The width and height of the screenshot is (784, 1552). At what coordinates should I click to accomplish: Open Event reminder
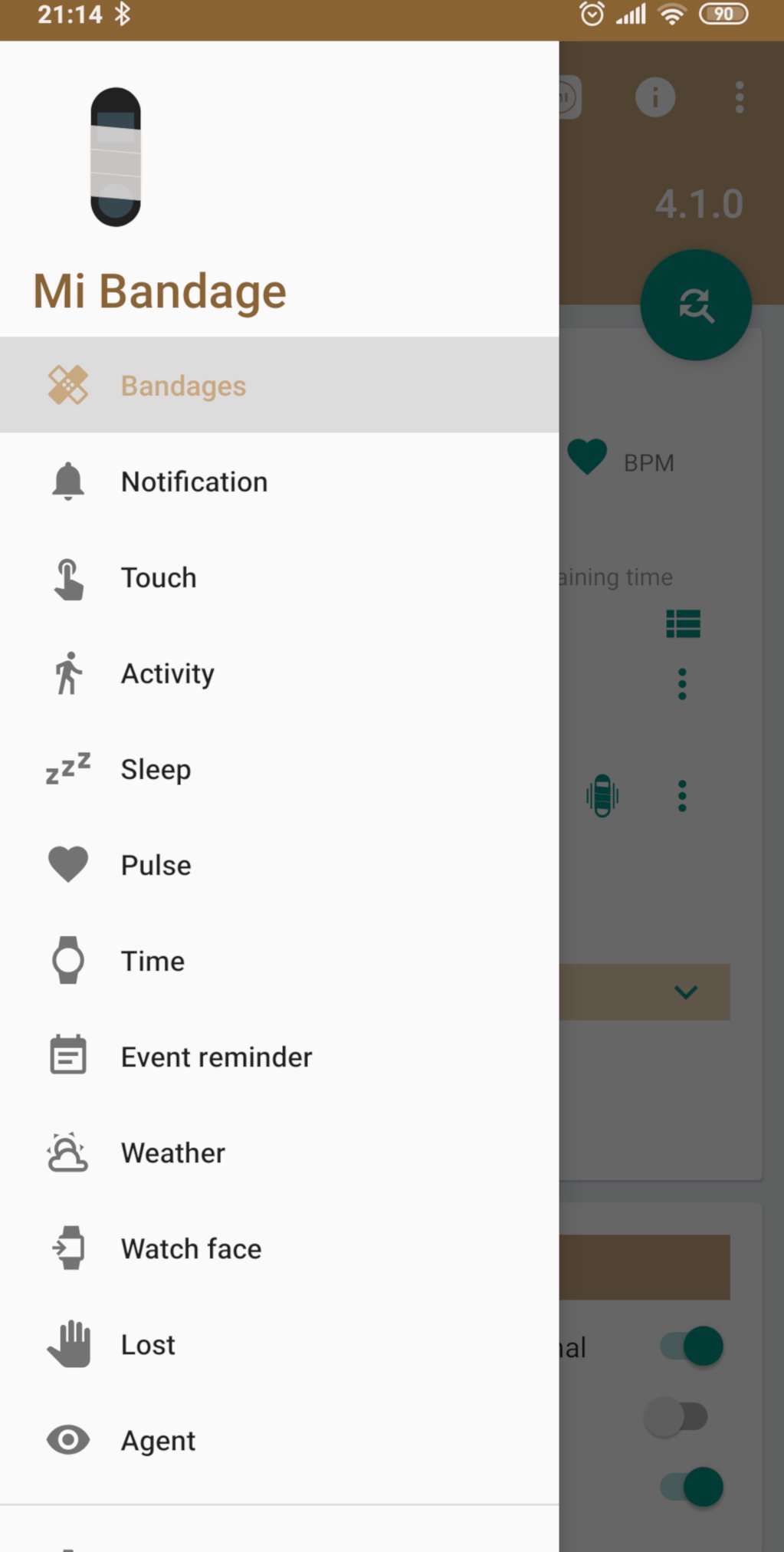tap(279, 1057)
